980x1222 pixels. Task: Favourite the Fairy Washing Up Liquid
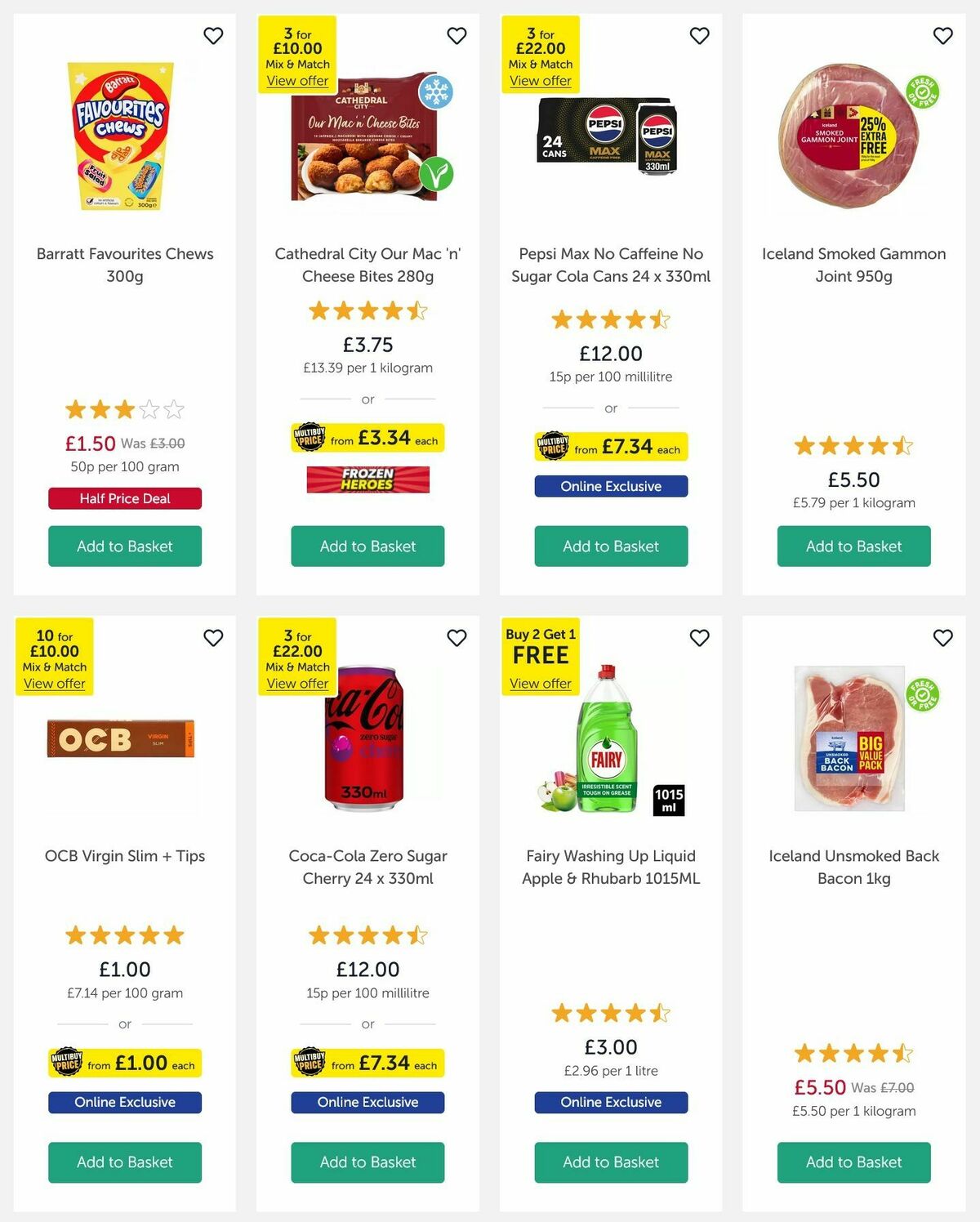coord(699,639)
